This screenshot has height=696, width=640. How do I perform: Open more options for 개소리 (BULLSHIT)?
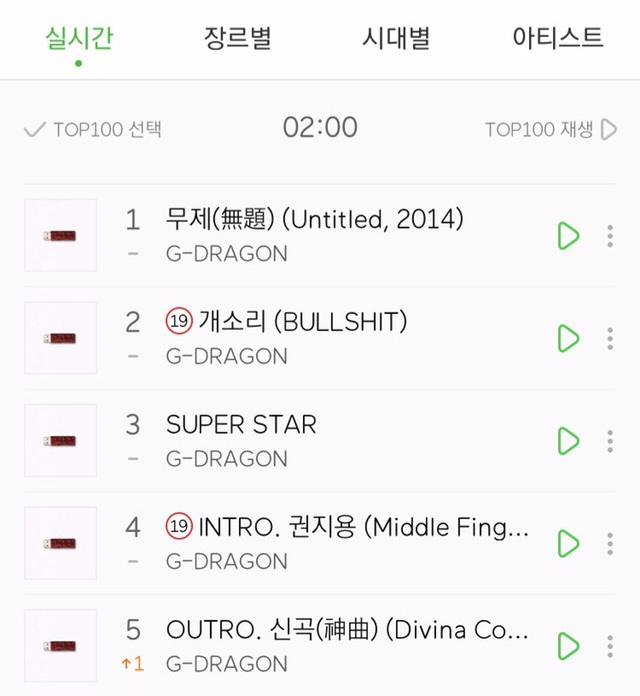610,338
